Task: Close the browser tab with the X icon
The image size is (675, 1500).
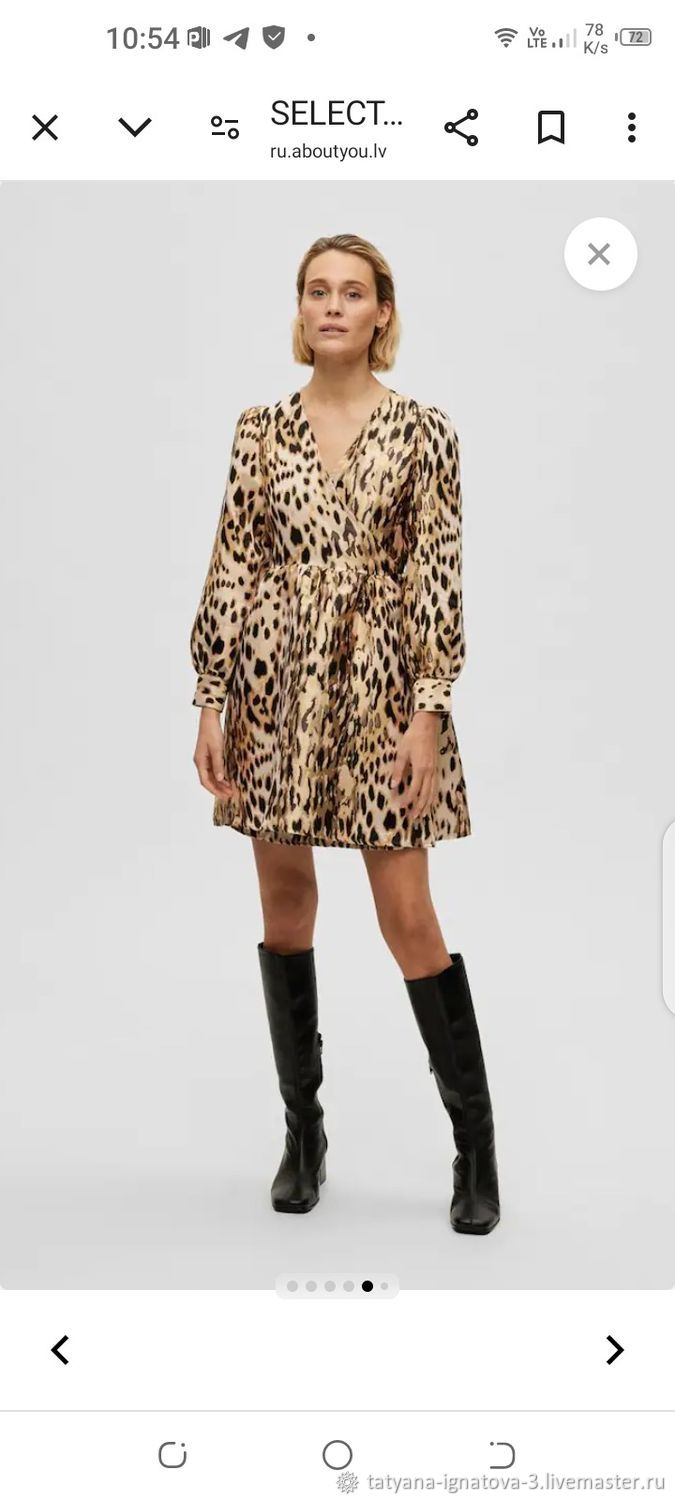Action: pos(45,127)
